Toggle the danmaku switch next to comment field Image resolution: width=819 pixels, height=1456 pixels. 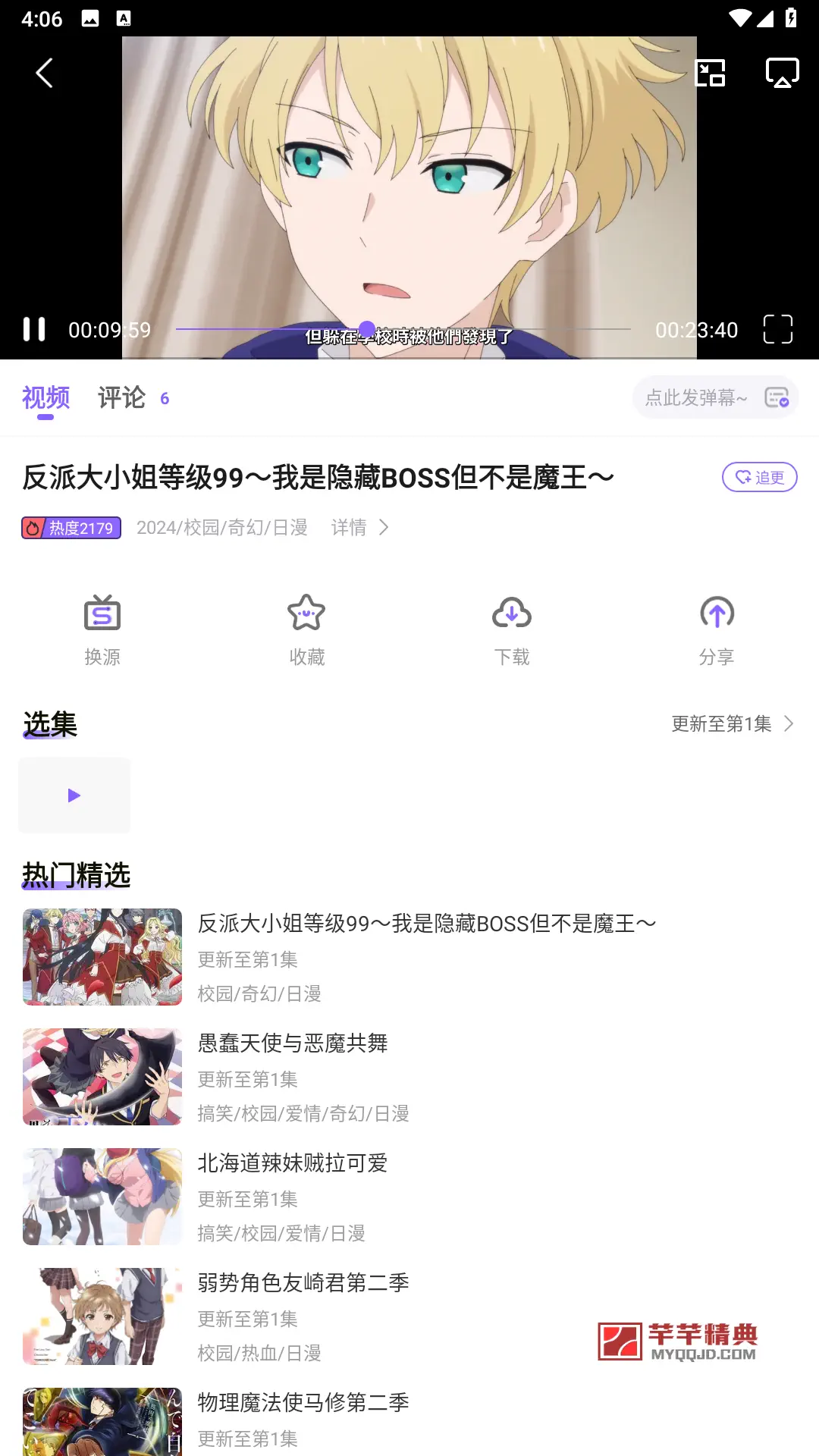(774, 397)
